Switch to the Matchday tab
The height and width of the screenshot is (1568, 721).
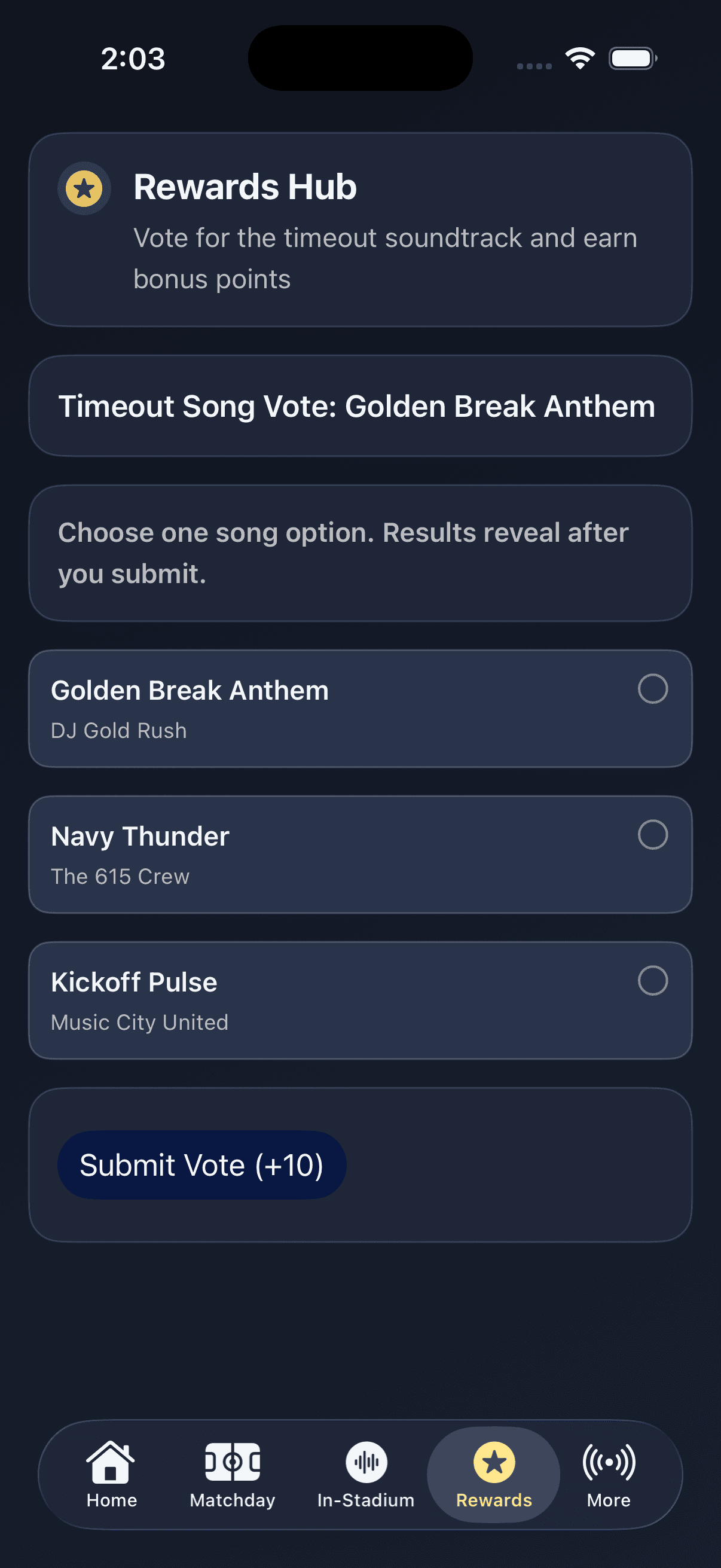[233, 1475]
